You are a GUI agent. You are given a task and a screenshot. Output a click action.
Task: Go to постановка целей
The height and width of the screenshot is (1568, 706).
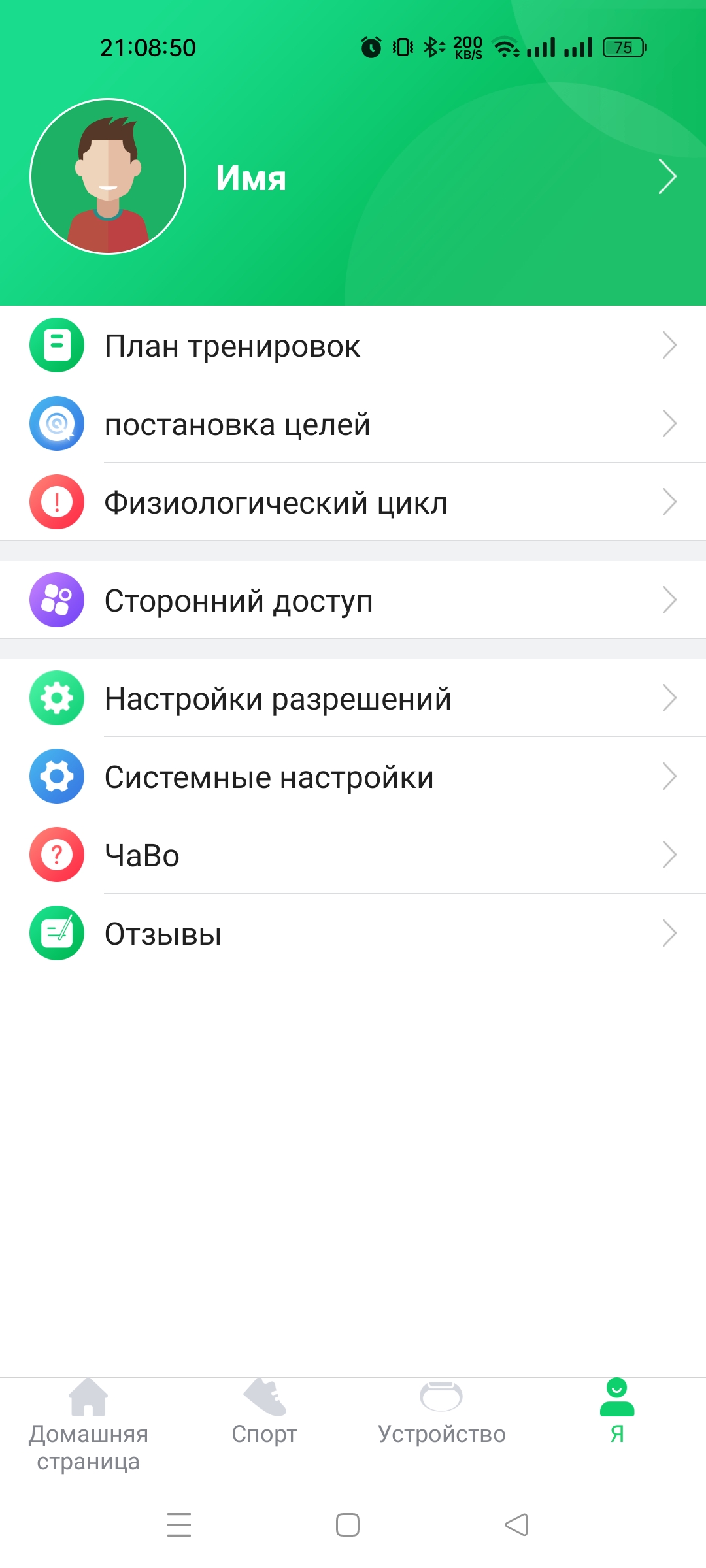(x=353, y=424)
